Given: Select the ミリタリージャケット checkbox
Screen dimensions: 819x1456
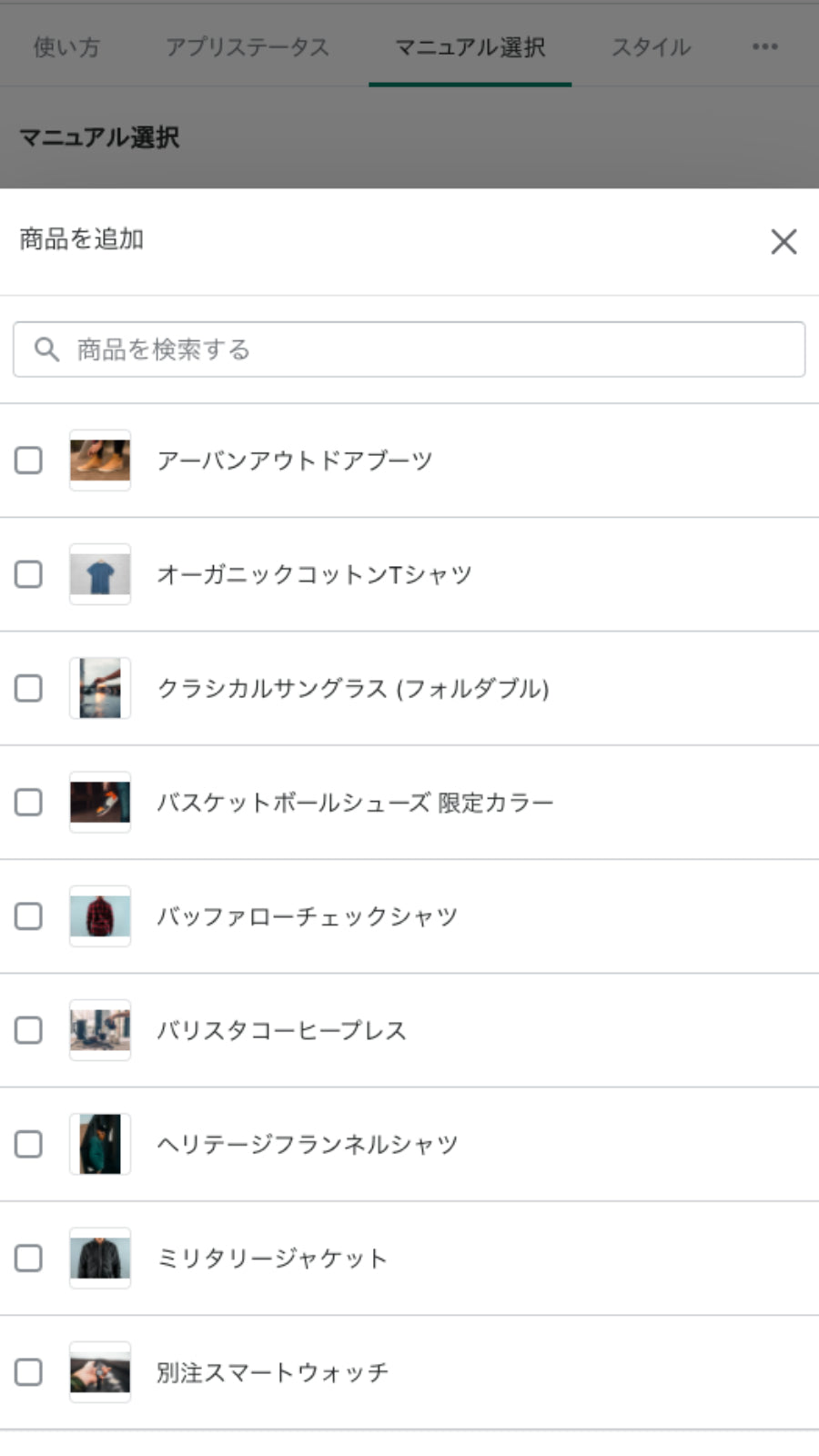Looking at the screenshot, I should tap(26, 1259).
